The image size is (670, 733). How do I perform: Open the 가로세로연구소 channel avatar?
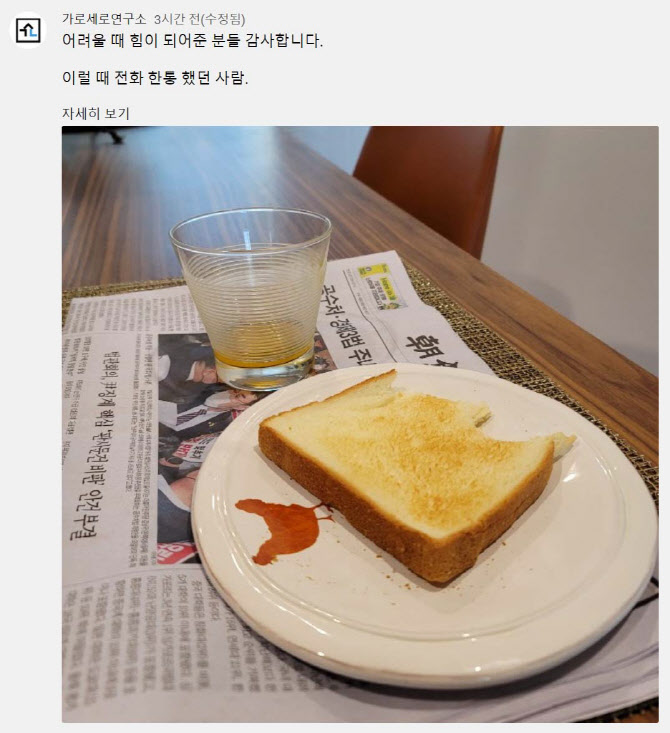click(x=28, y=30)
